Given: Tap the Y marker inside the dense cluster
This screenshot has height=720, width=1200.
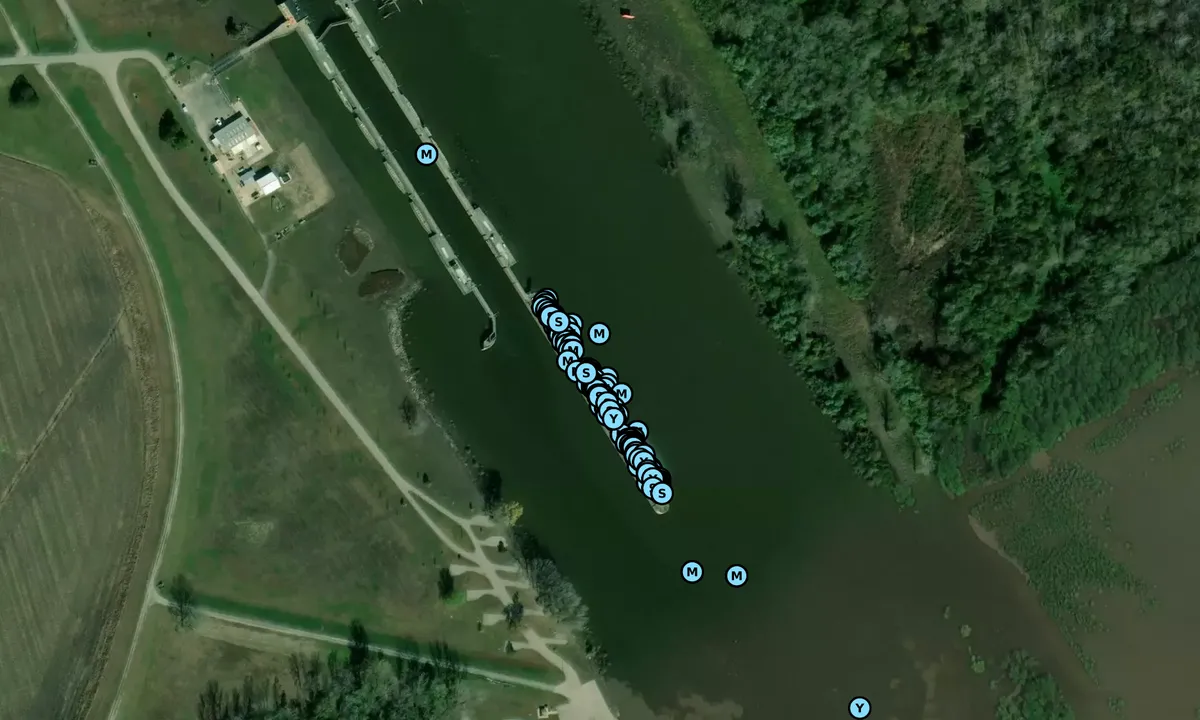Looking at the screenshot, I should pos(613,418).
